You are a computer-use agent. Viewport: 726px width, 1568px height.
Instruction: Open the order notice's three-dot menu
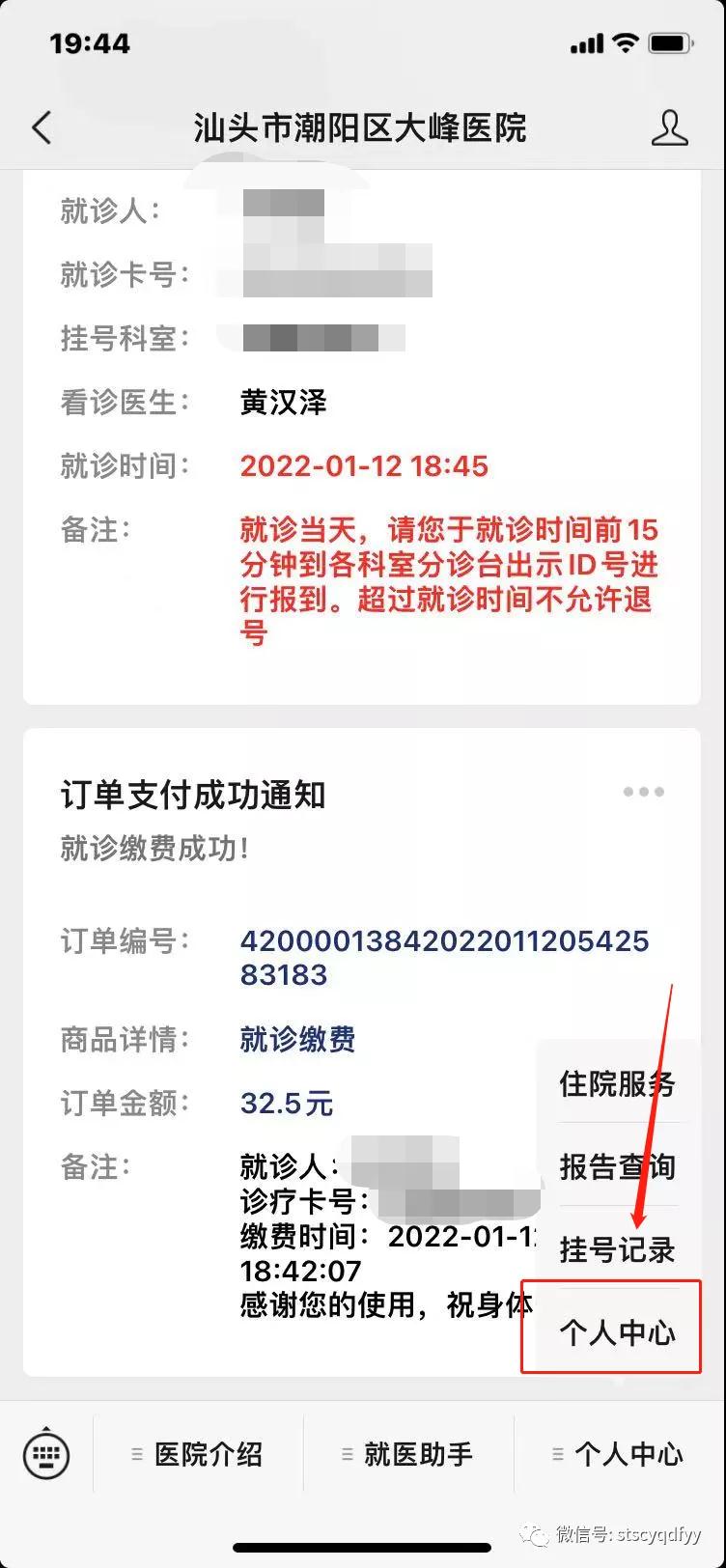click(x=643, y=792)
